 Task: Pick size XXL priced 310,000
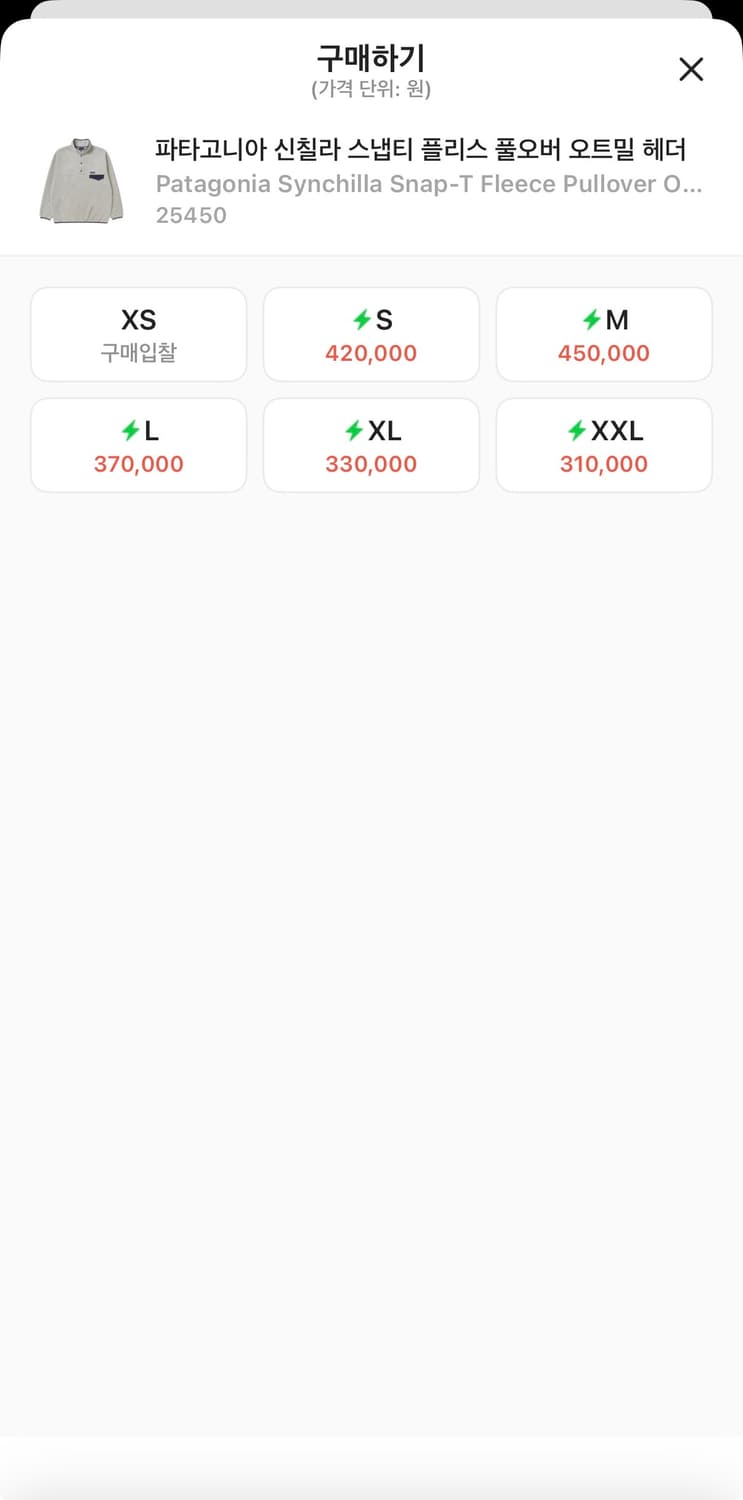pyautogui.click(x=604, y=445)
